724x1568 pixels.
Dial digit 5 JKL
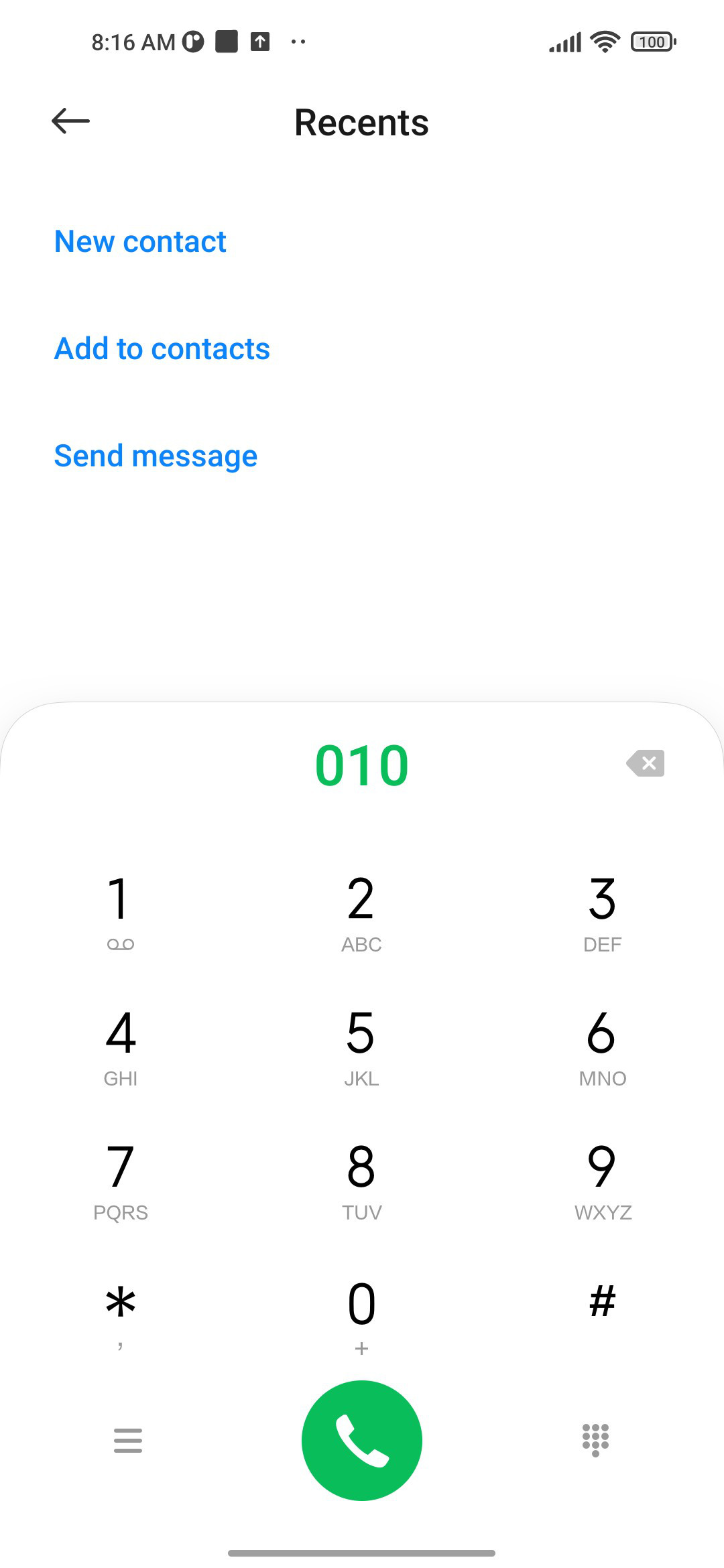361,1045
